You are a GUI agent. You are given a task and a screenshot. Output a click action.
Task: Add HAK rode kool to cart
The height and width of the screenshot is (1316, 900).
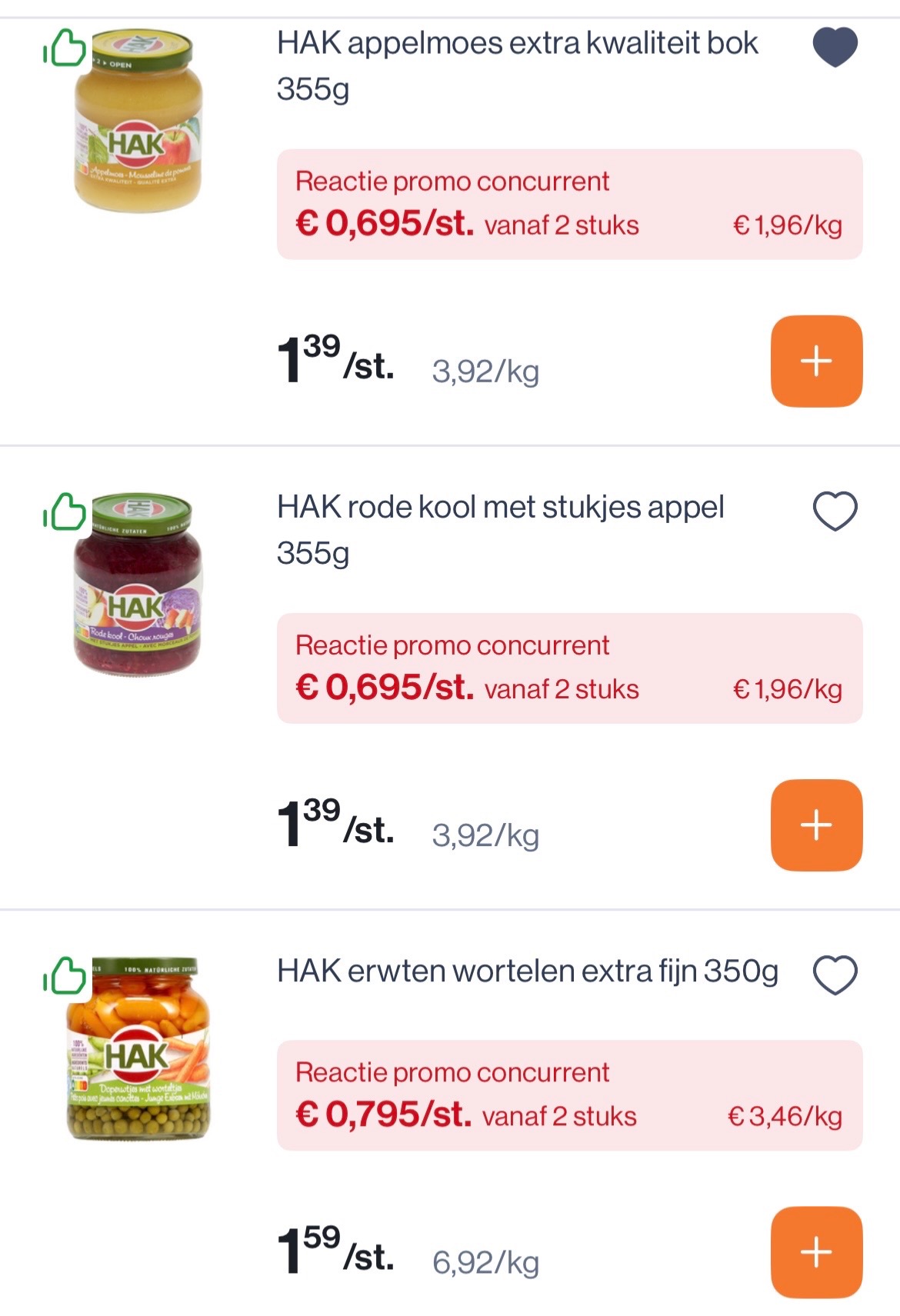tap(816, 825)
